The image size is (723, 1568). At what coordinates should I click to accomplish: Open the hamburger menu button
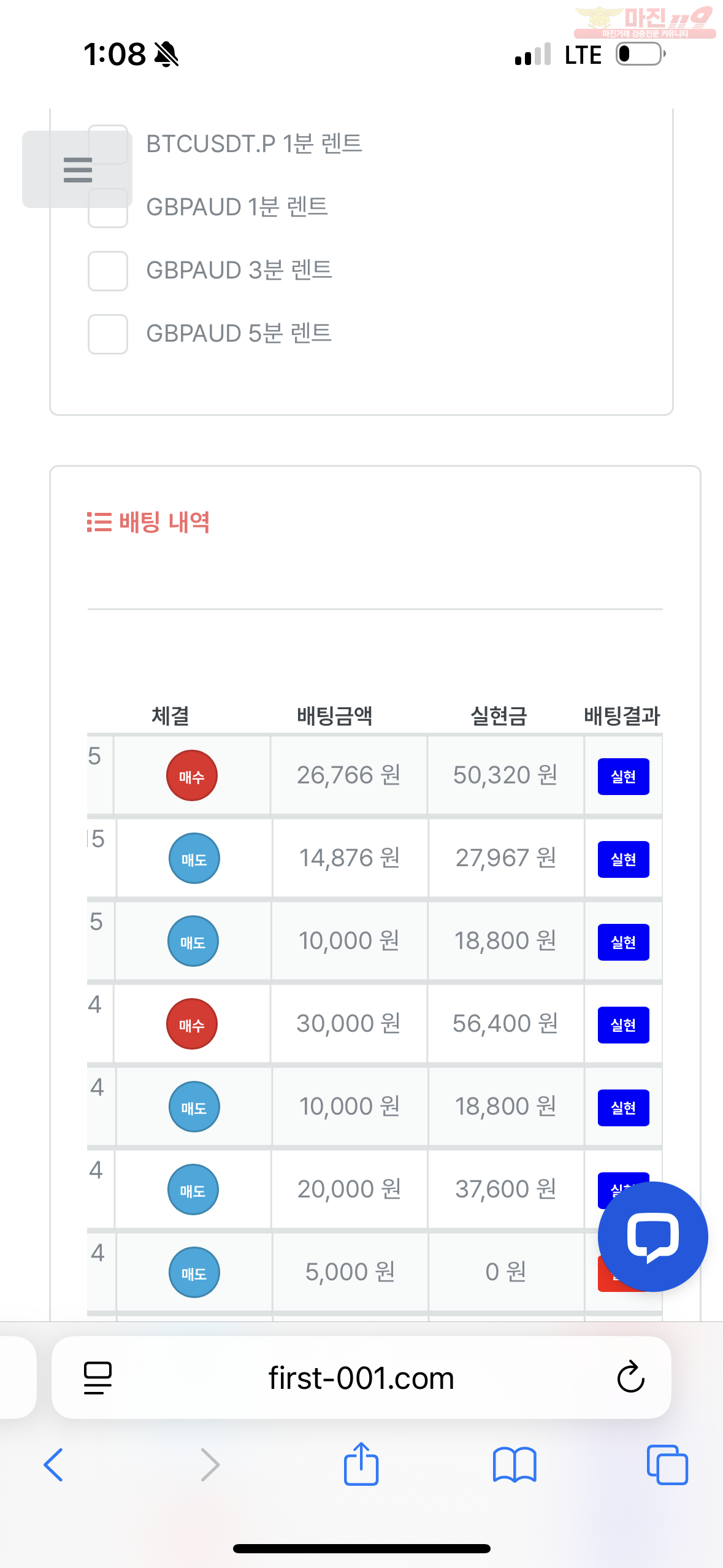77,169
